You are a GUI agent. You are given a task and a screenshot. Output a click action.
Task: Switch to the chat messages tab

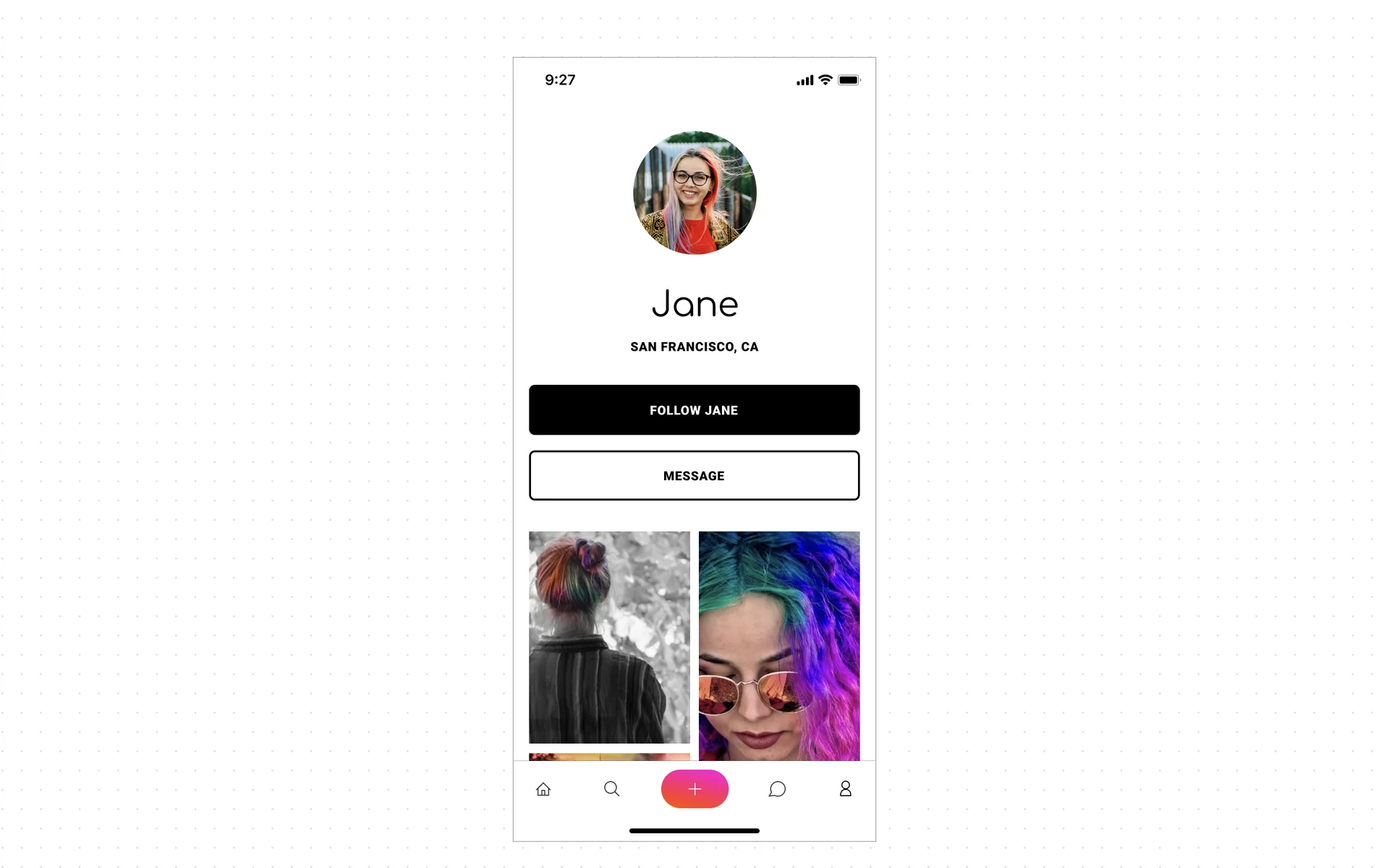point(777,789)
